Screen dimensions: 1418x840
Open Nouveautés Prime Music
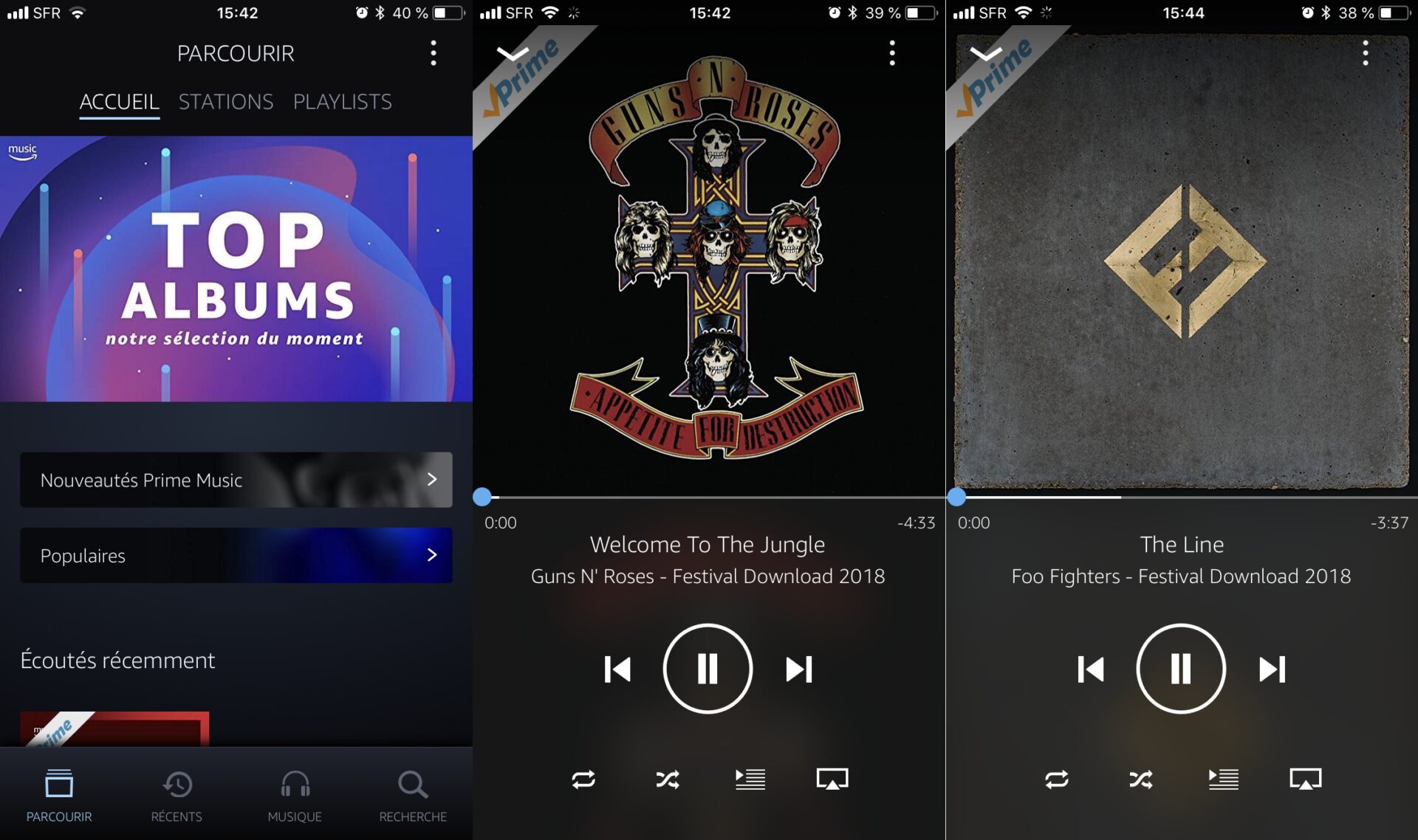point(236,480)
